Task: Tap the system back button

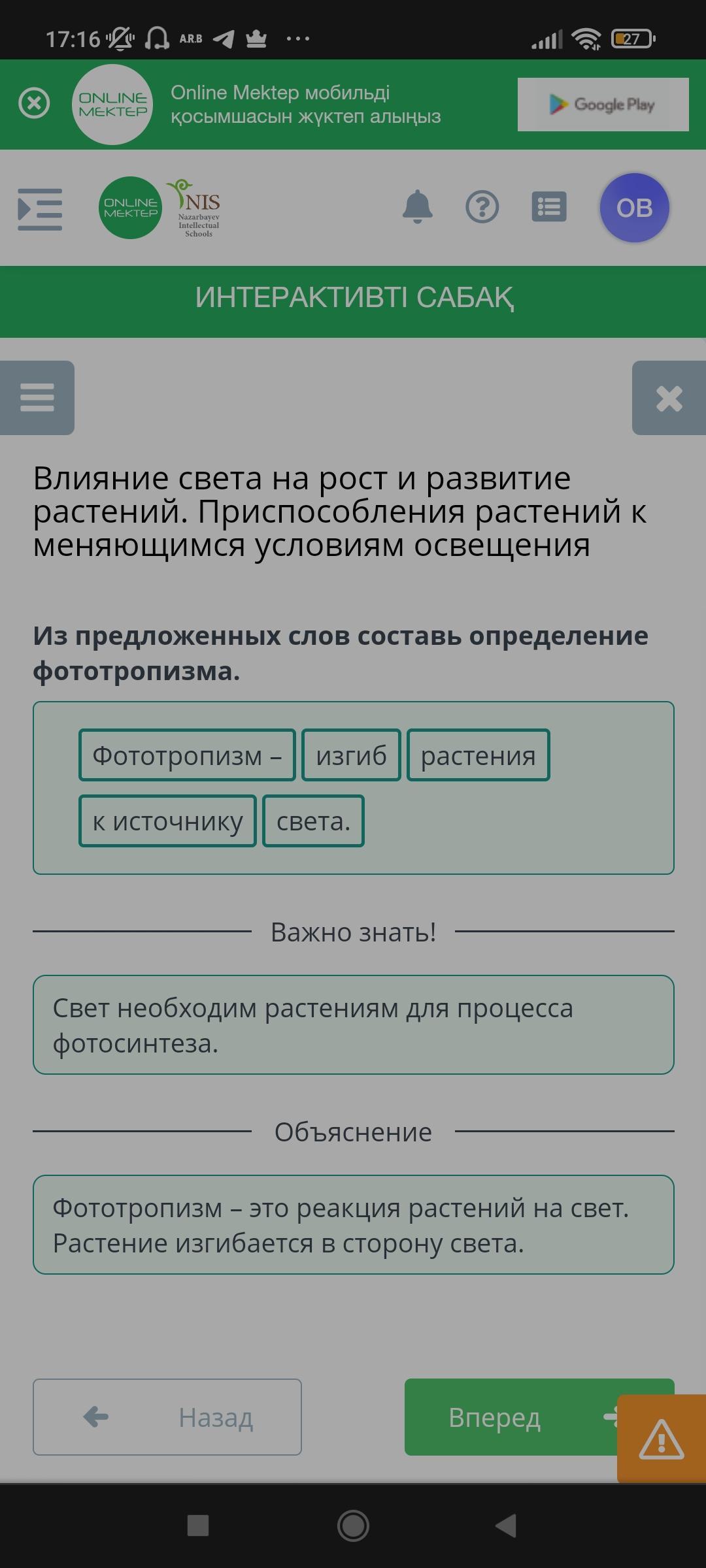Action: tap(506, 1526)
